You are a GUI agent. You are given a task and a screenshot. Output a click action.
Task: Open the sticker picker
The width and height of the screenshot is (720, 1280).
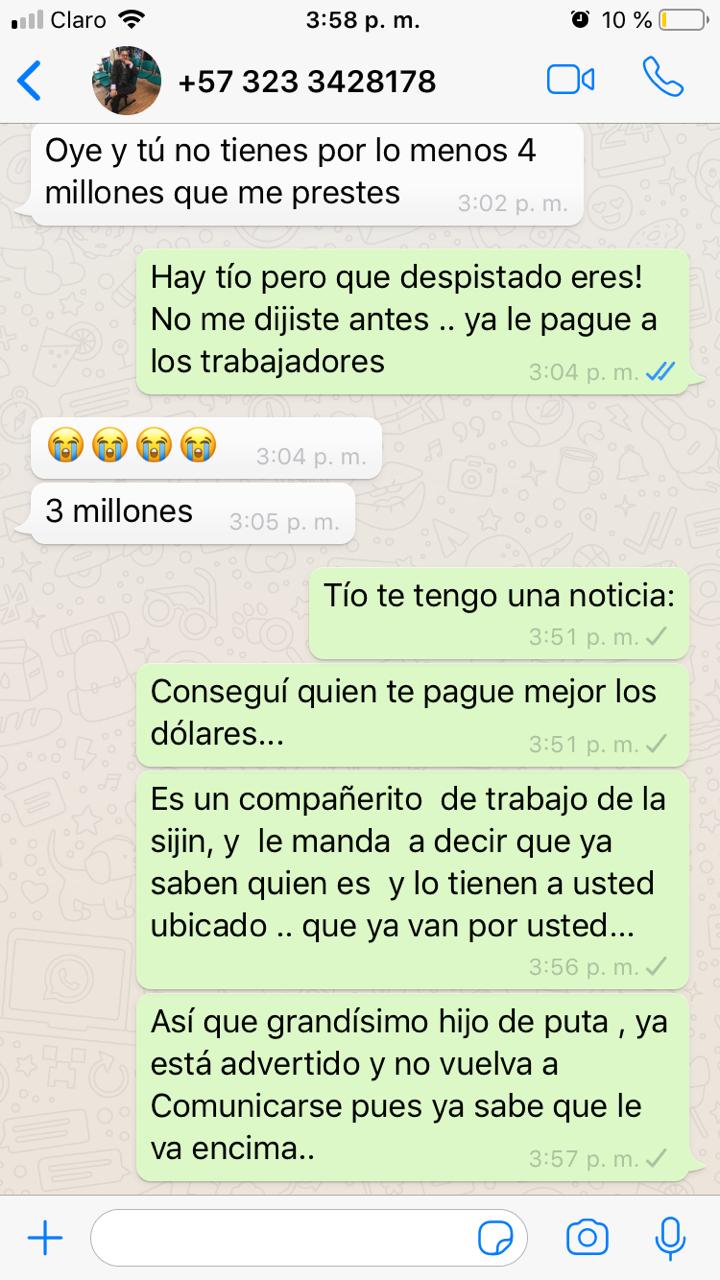495,1239
